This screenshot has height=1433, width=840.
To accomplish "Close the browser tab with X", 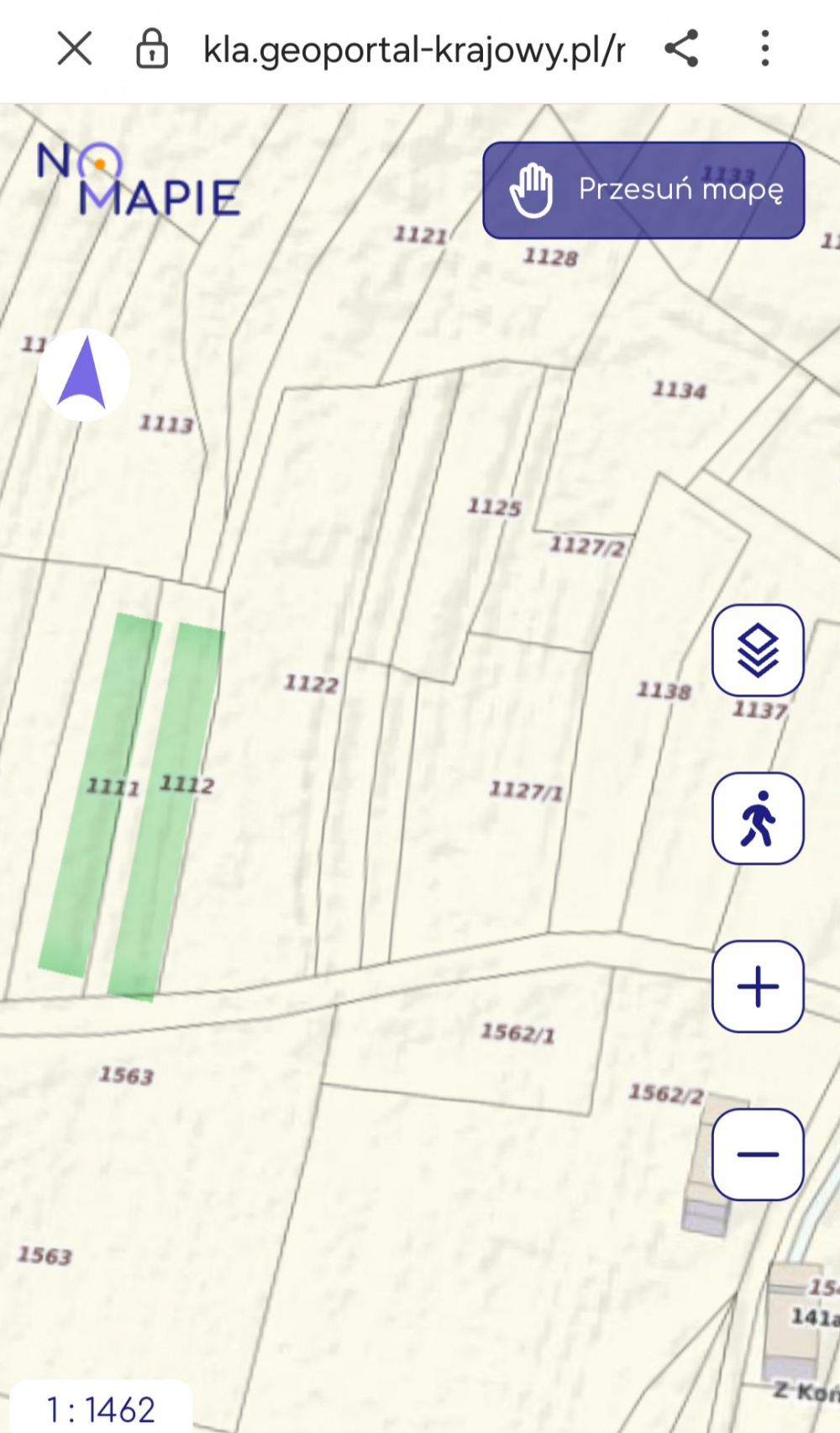I will pyautogui.click(x=75, y=48).
